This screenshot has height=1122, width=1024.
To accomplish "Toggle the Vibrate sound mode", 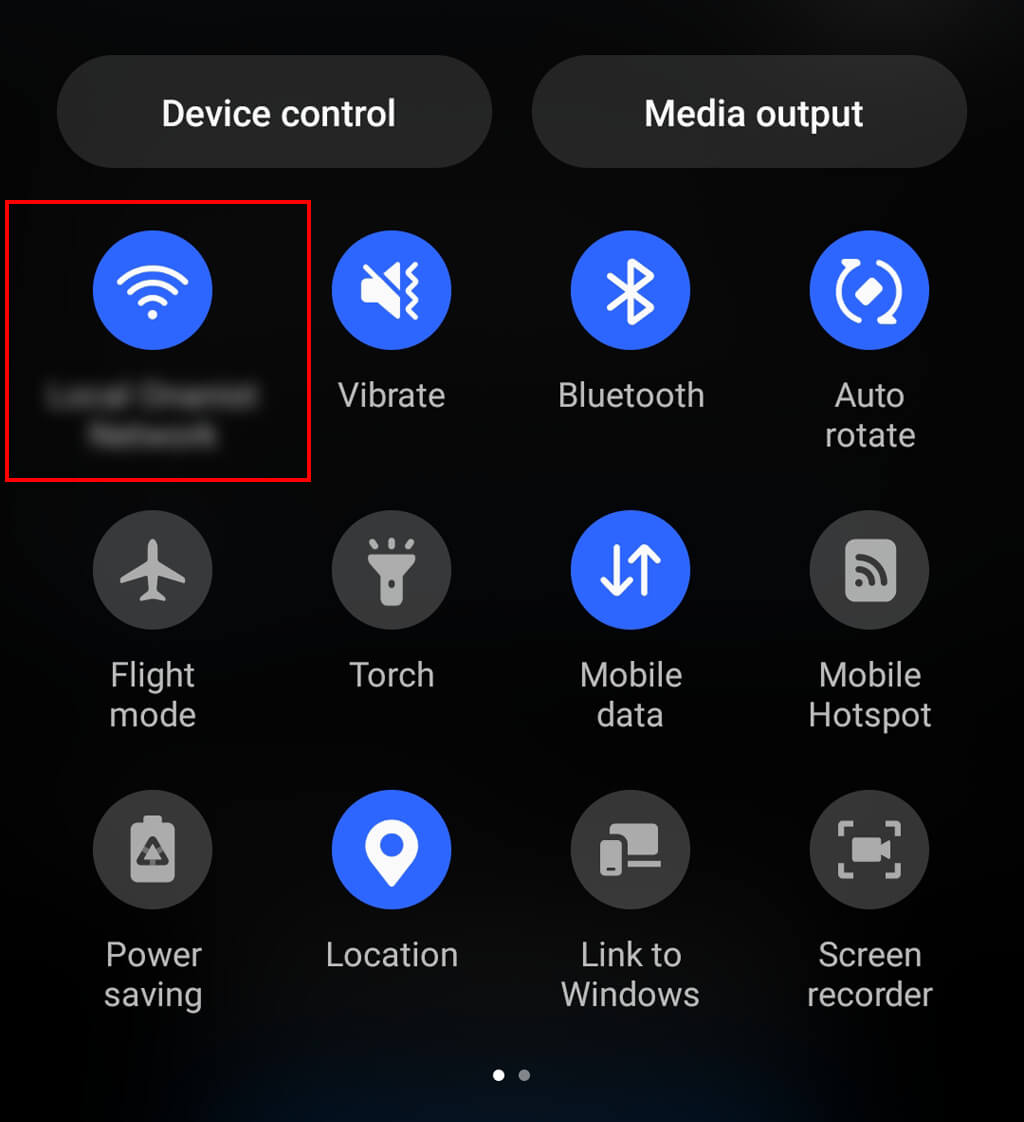I will (391, 290).
